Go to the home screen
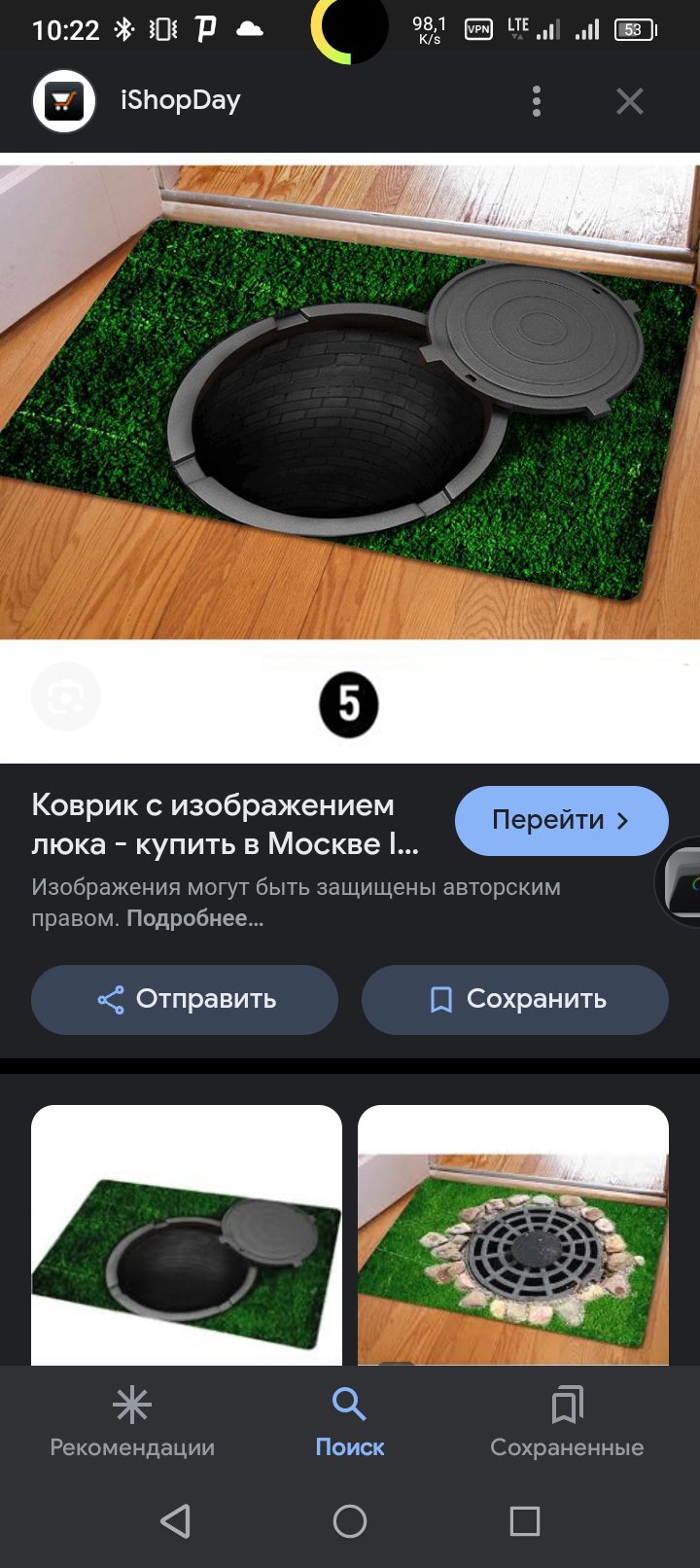700x1568 pixels. point(350,1521)
